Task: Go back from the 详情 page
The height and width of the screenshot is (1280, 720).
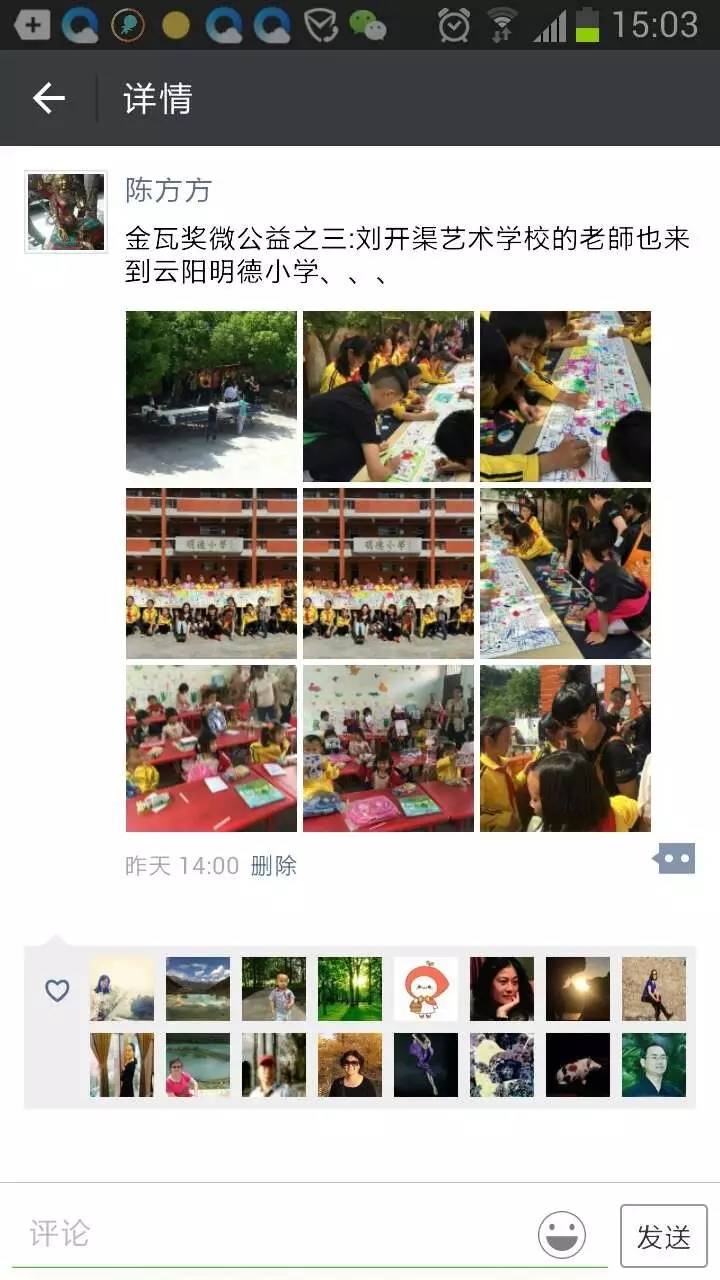Action: pyautogui.click(x=48, y=98)
